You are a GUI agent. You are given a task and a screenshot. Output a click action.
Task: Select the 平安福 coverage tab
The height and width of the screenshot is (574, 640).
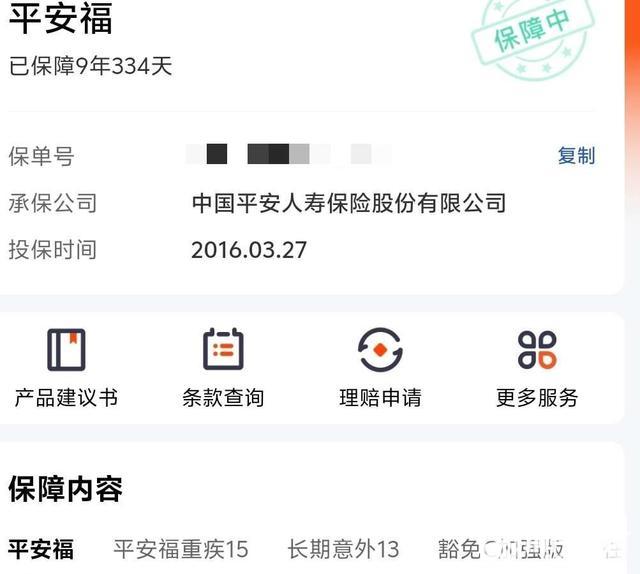[41, 549]
